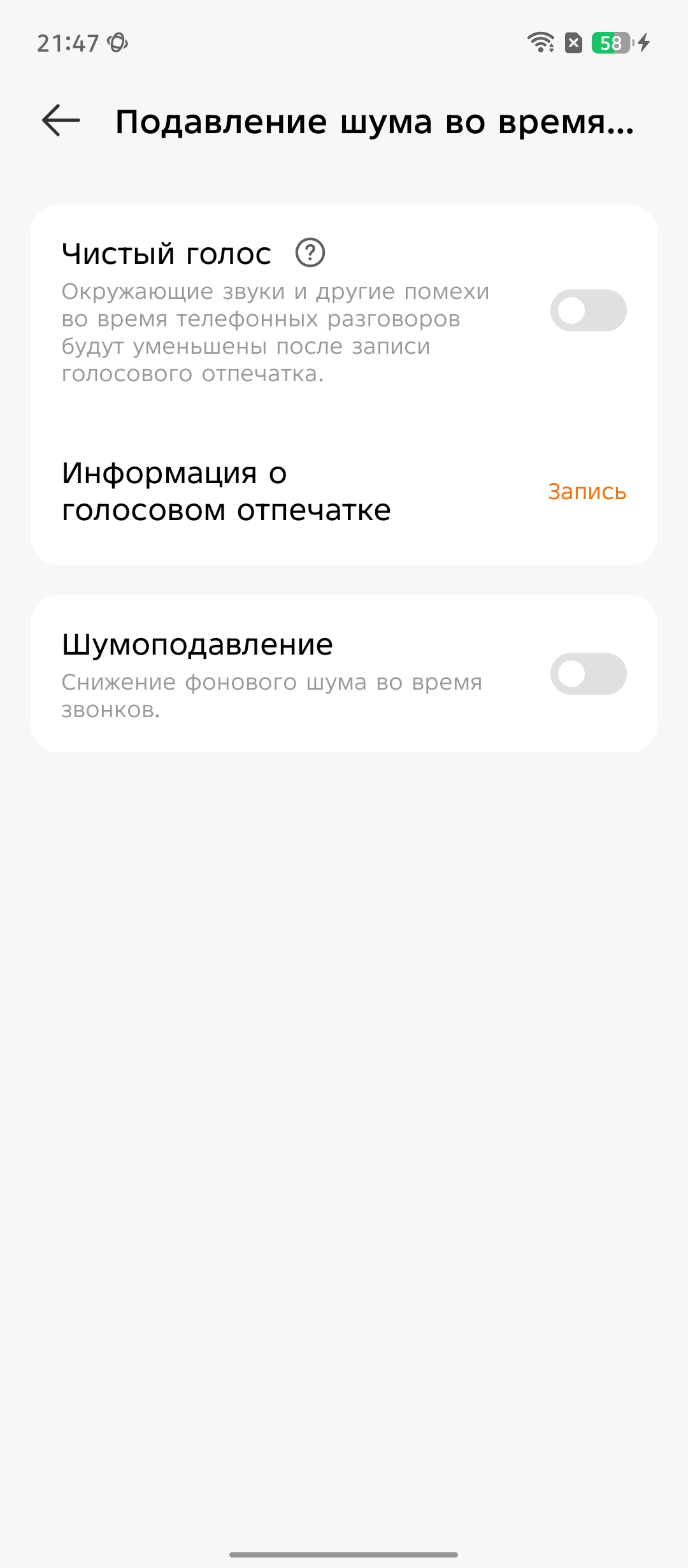This screenshot has height=1568, width=688.
Task: Open the help icon next to Чистый голос
Action: (x=310, y=253)
